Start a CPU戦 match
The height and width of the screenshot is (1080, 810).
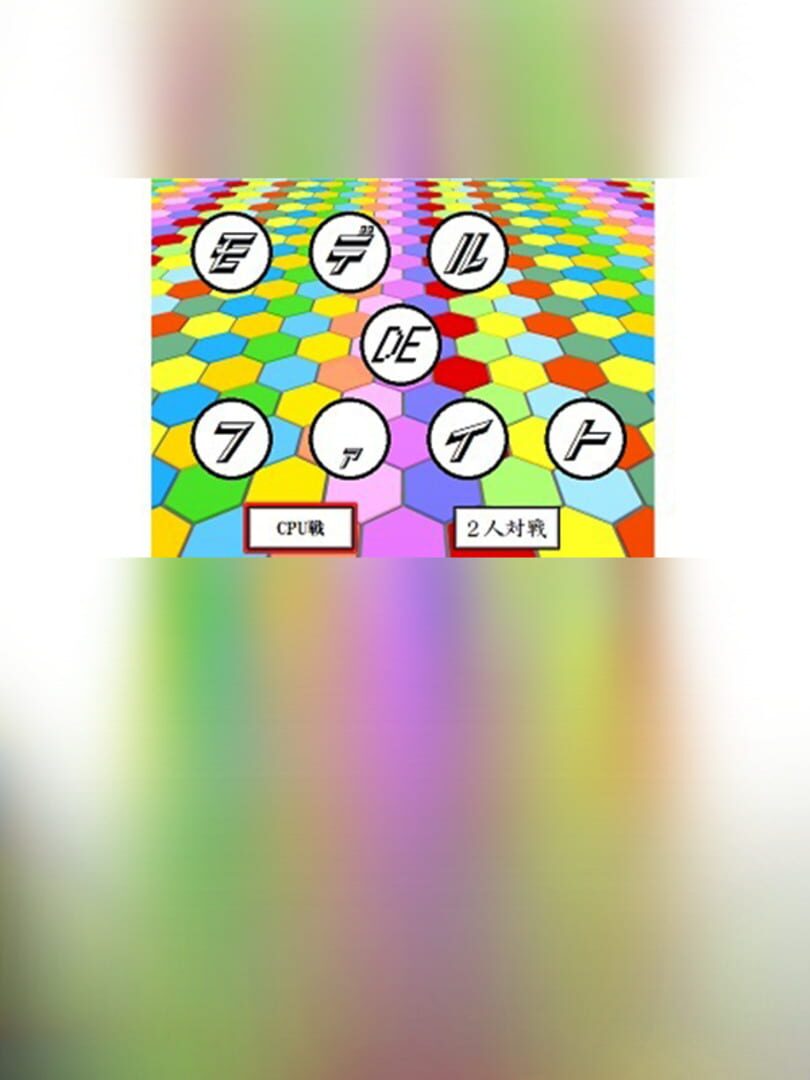[301, 528]
